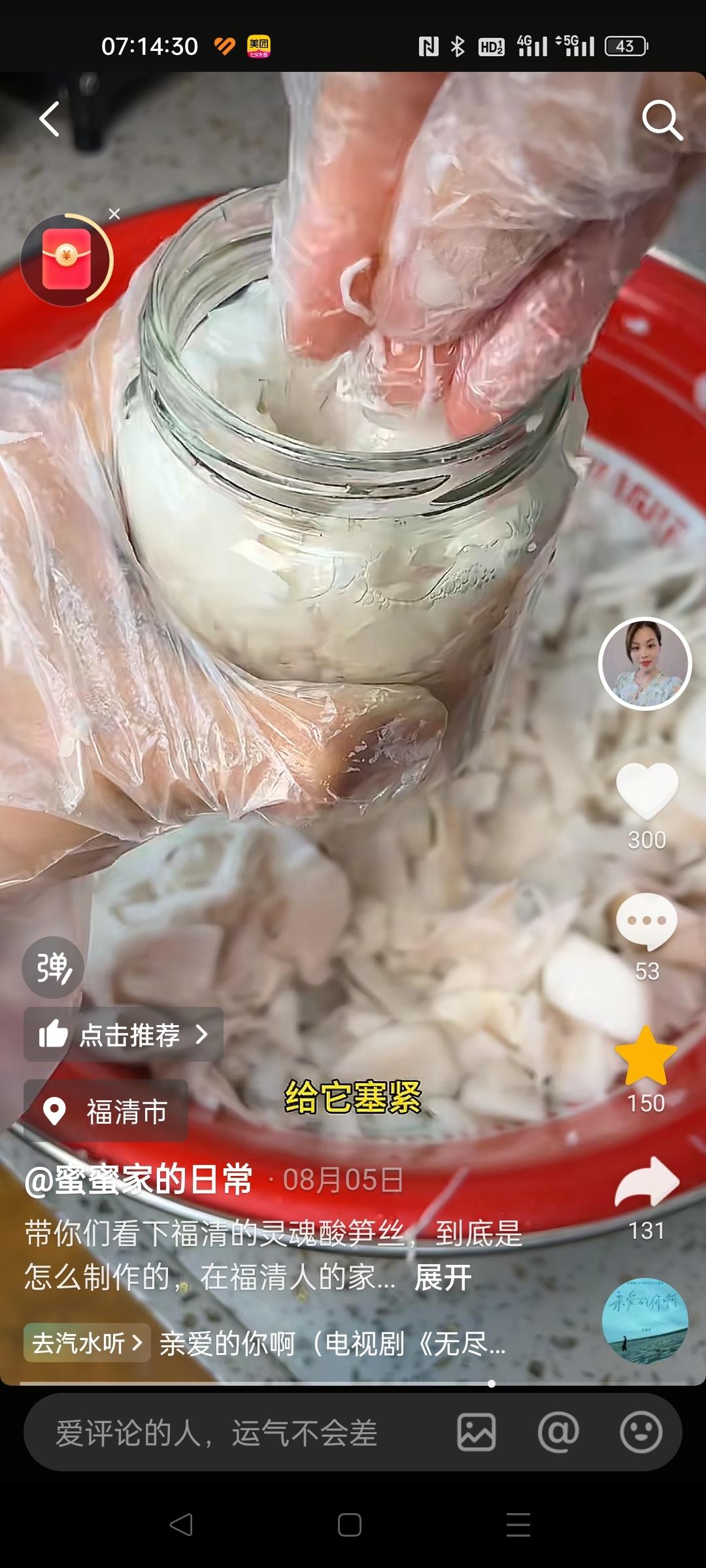706x1568 pixels.
Task: Open @蜜蜜家的日常 profile from username
Action: (x=139, y=1180)
